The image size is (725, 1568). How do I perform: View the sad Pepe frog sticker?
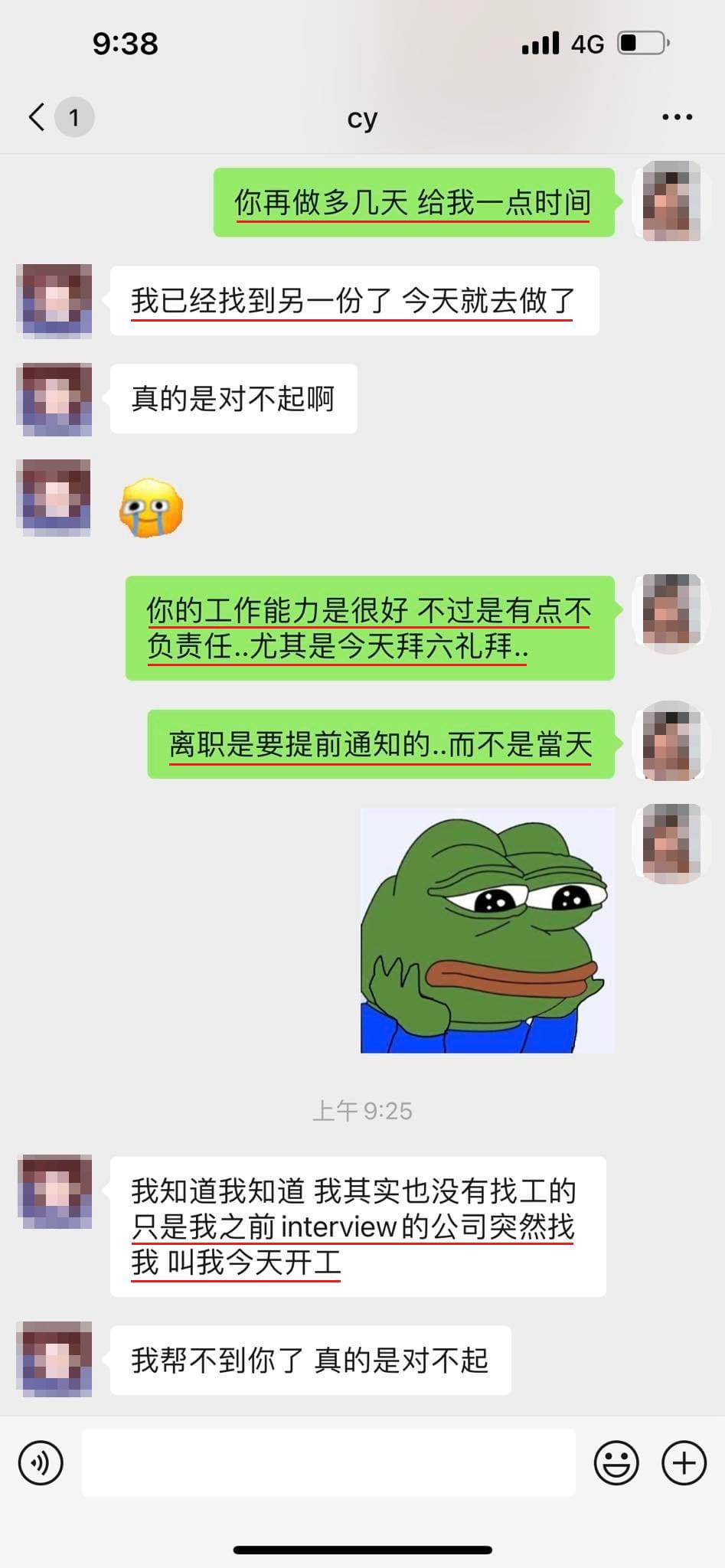point(488,930)
